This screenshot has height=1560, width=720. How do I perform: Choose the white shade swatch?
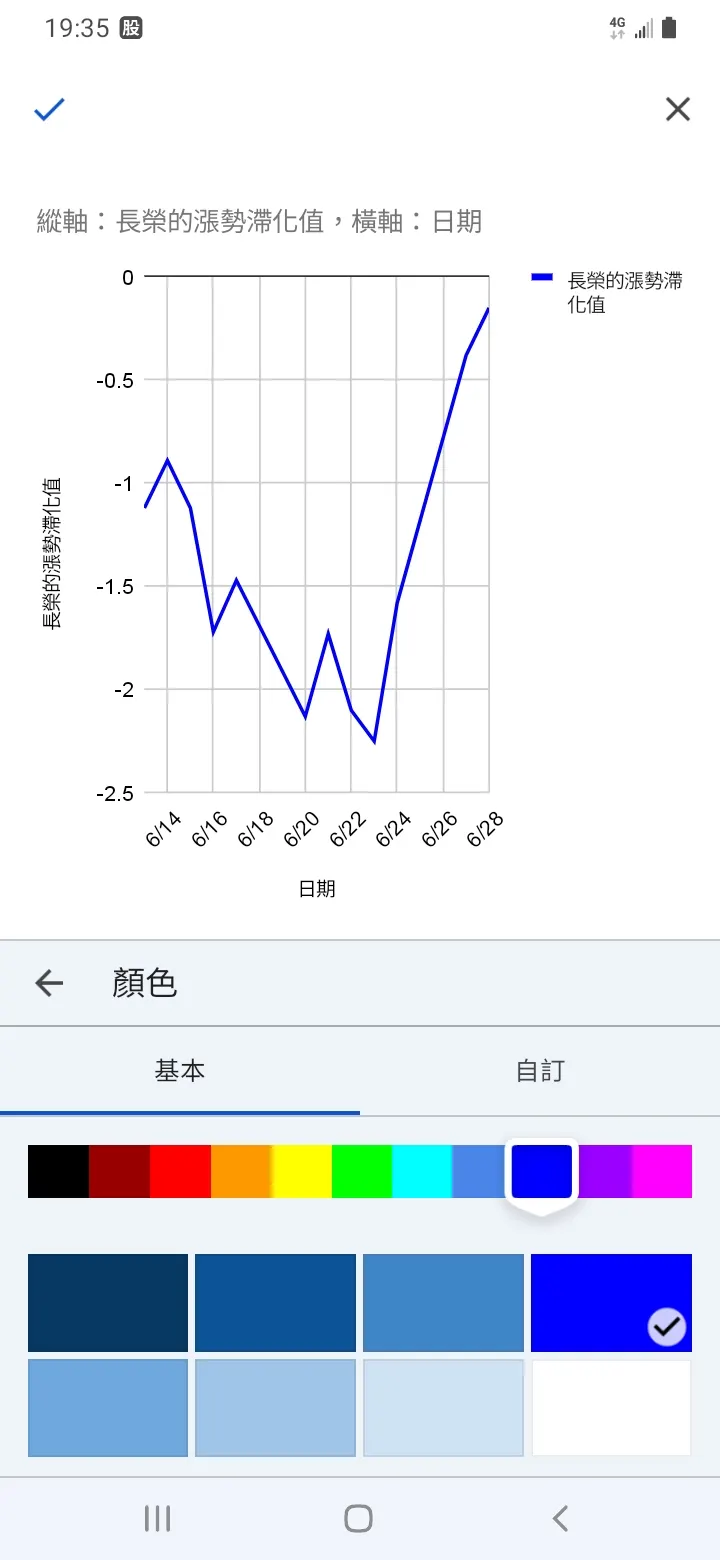click(x=611, y=1408)
